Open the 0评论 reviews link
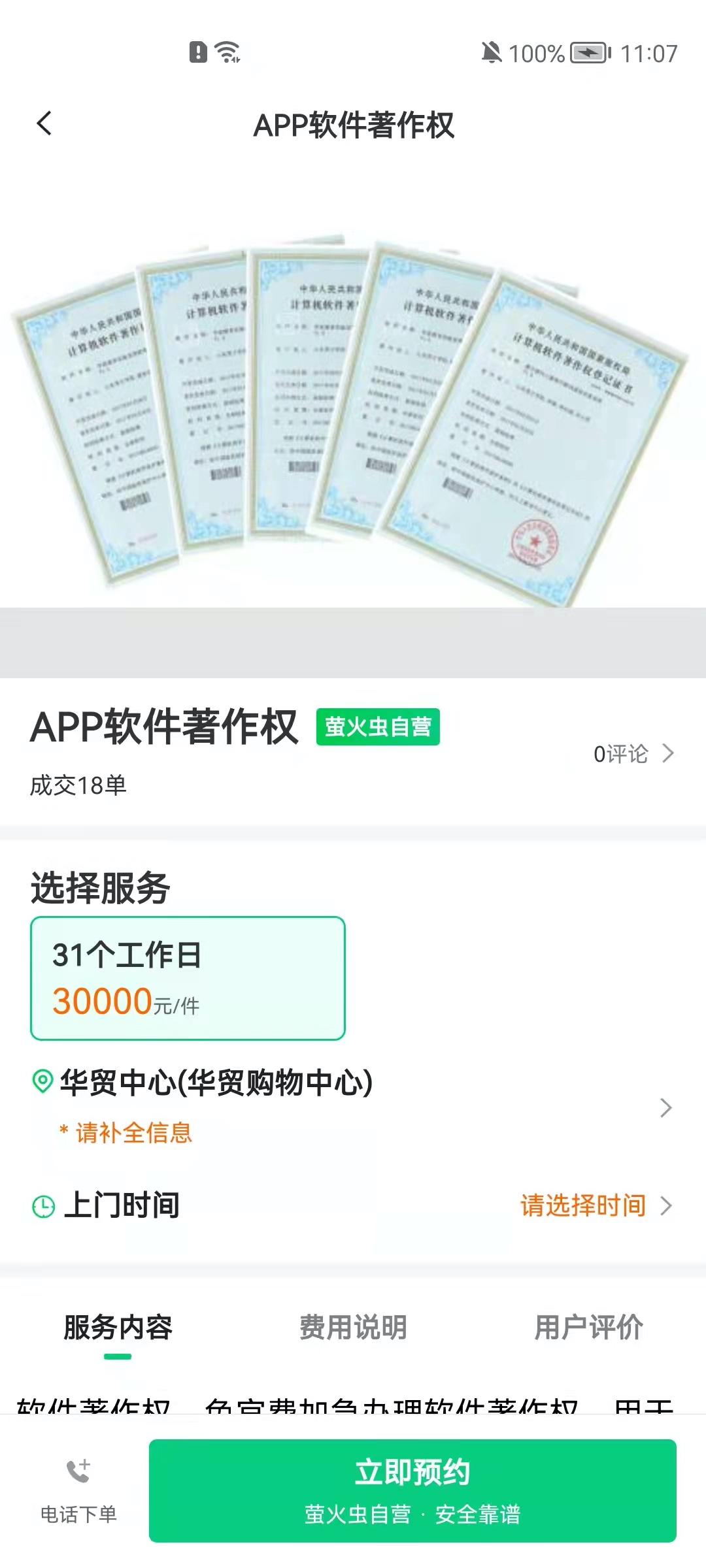The image size is (706, 1568). click(633, 753)
